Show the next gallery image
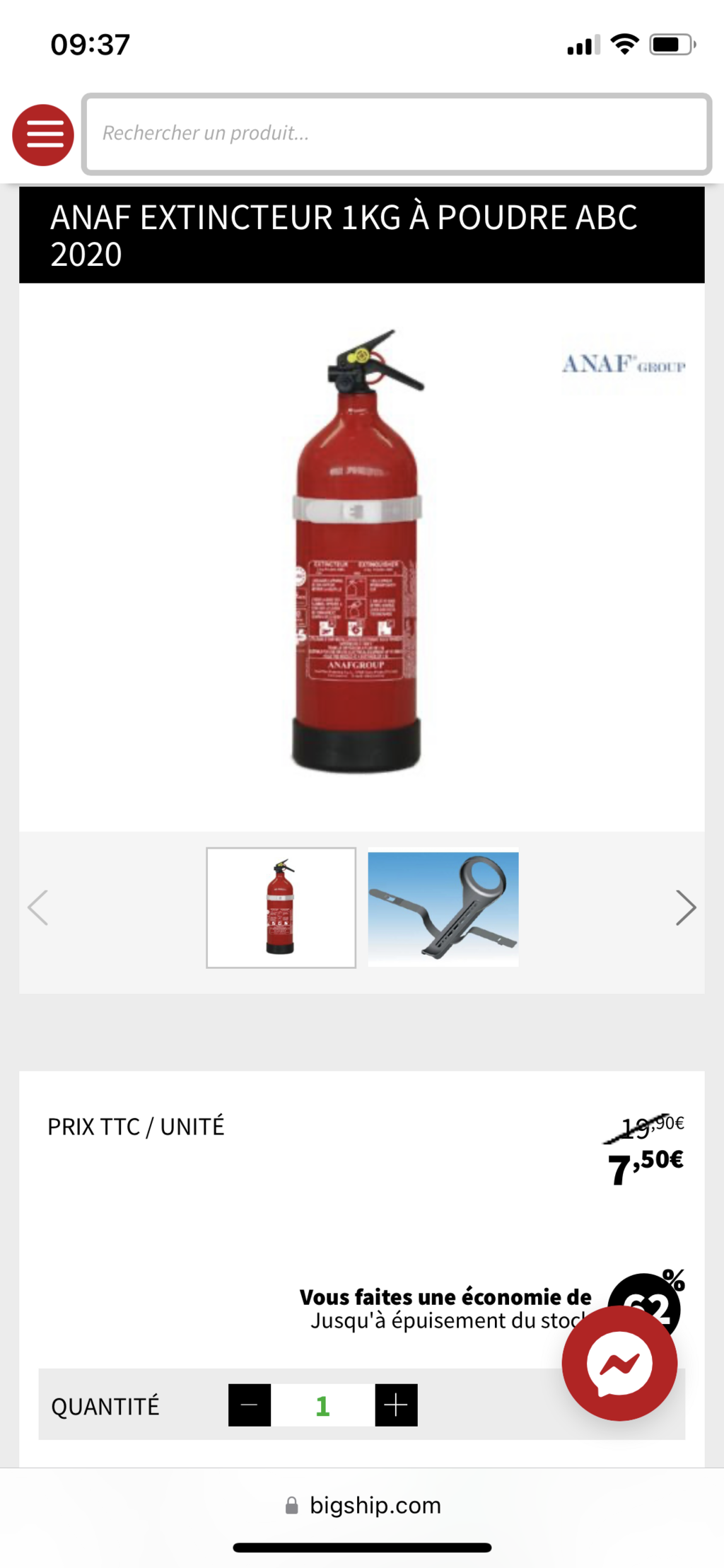724x1568 pixels. [686, 907]
